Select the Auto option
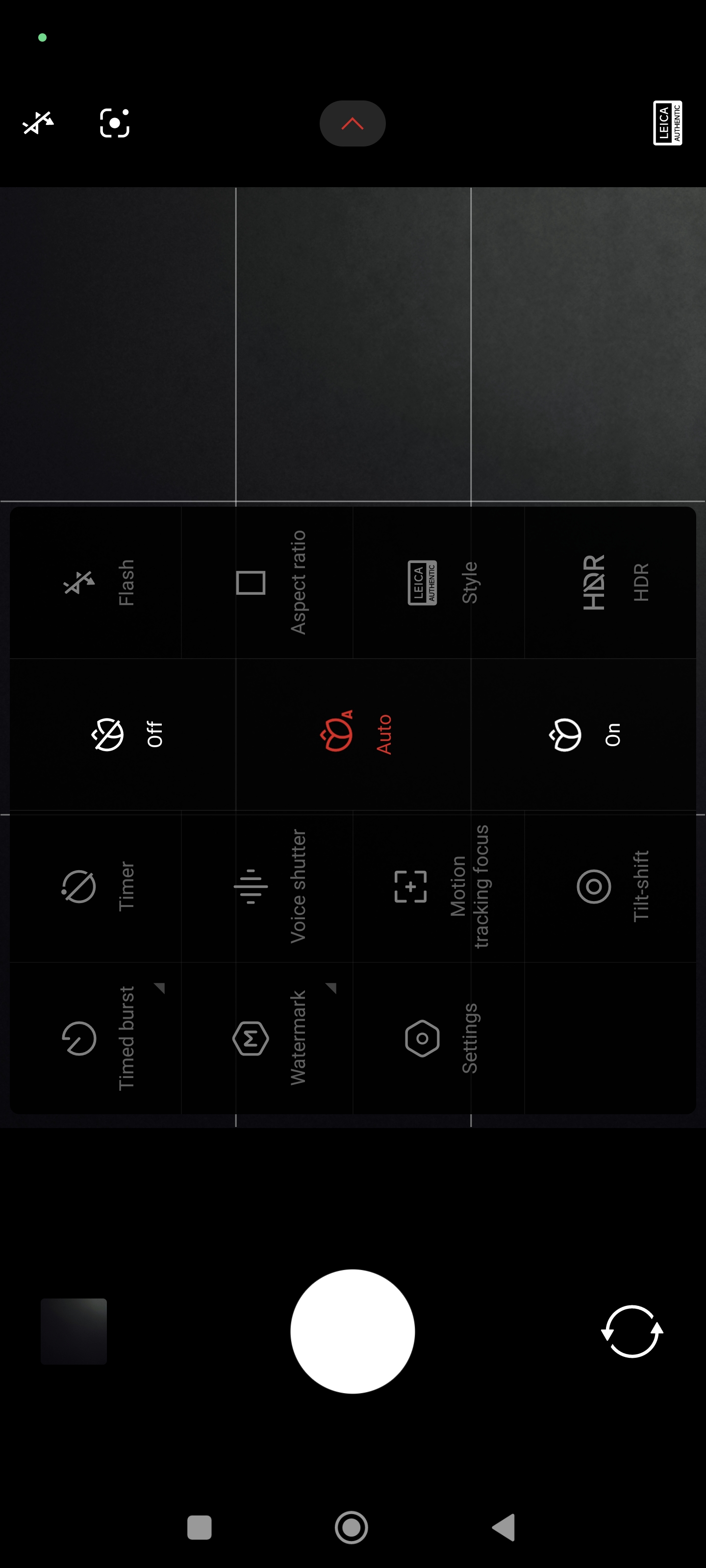 pos(353,735)
